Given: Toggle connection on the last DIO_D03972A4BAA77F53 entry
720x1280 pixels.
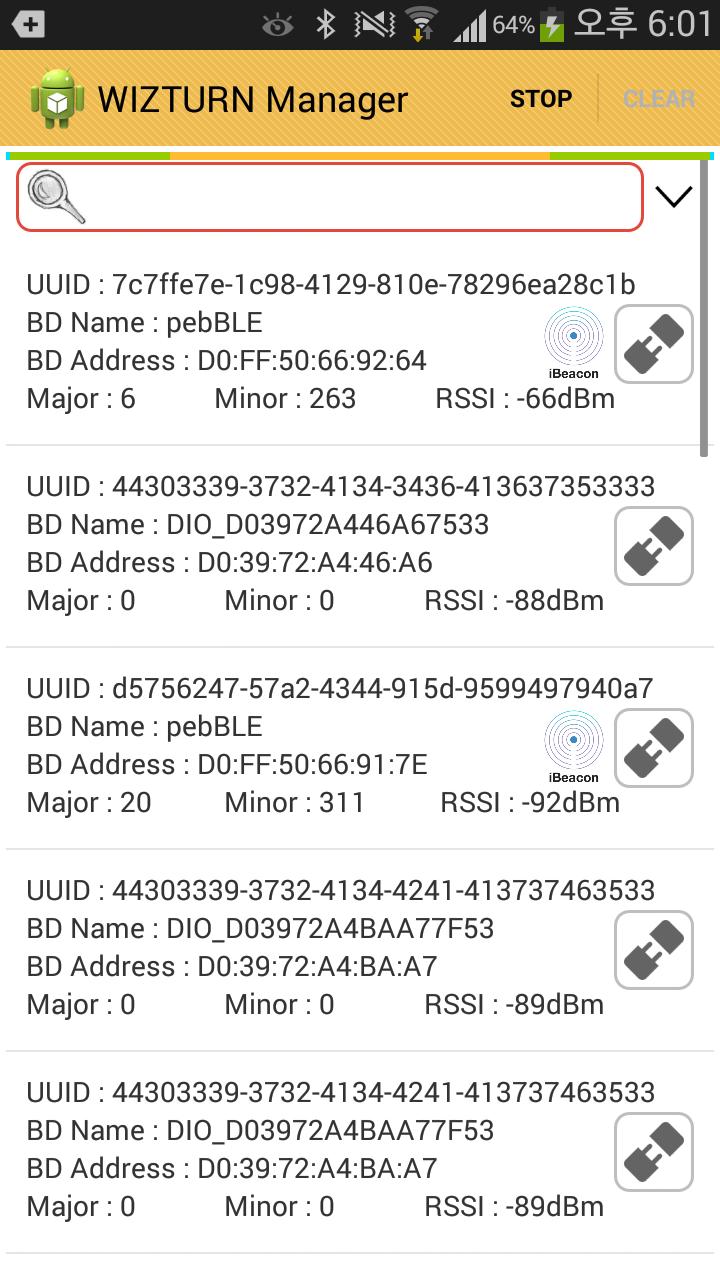Looking at the screenshot, I should [653, 1151].
